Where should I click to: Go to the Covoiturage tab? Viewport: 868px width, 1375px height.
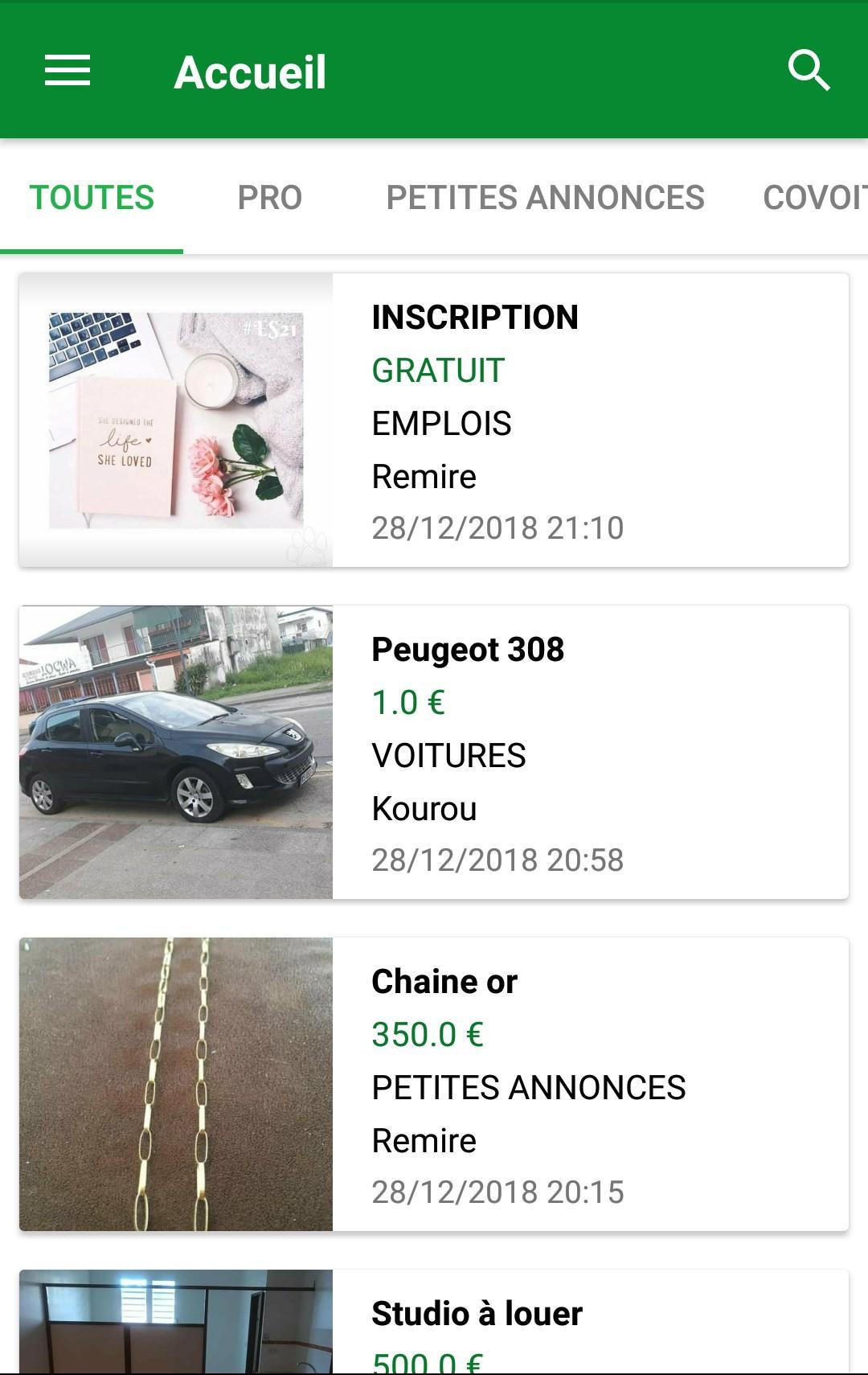pyautogui.click(x=813, y=198)
